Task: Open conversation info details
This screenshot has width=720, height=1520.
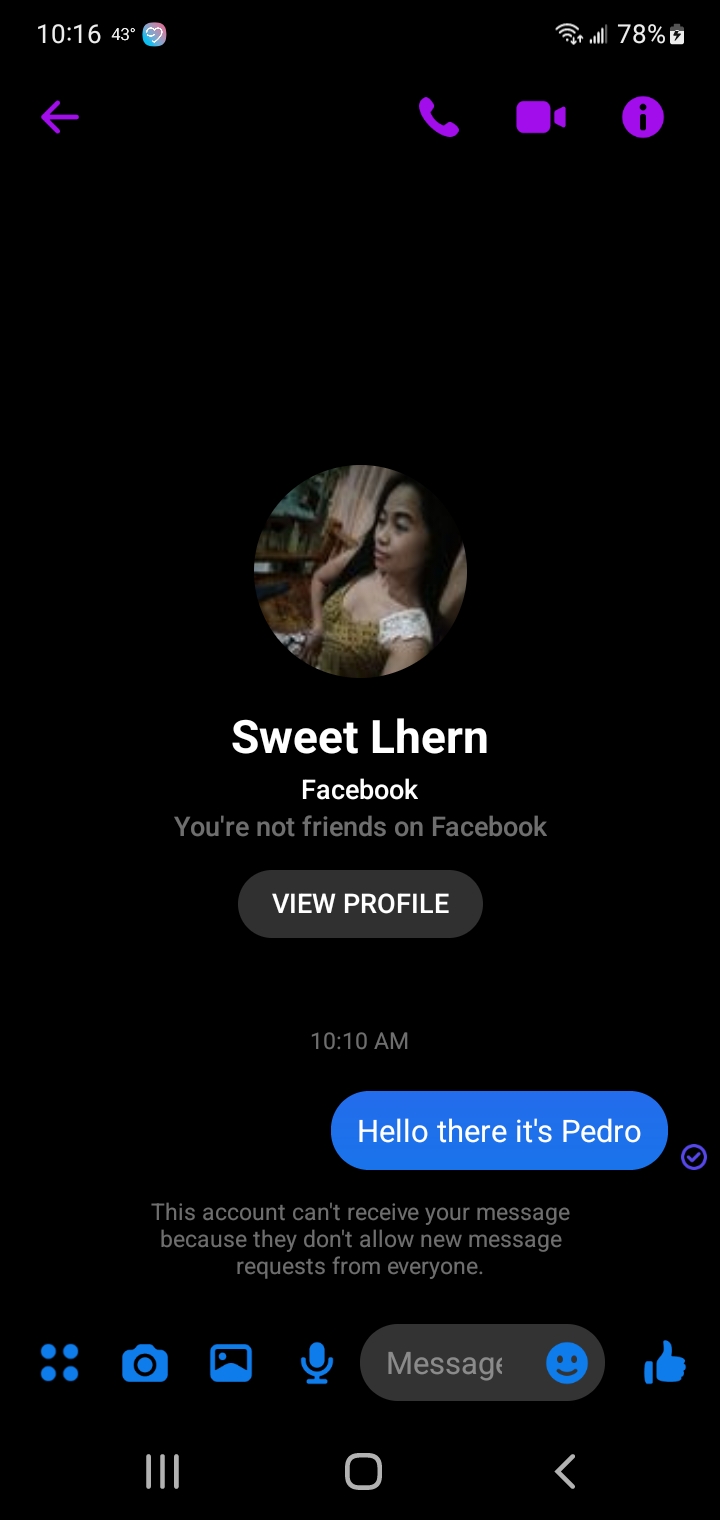Action: pyautogui.click(x=643, y=118)
